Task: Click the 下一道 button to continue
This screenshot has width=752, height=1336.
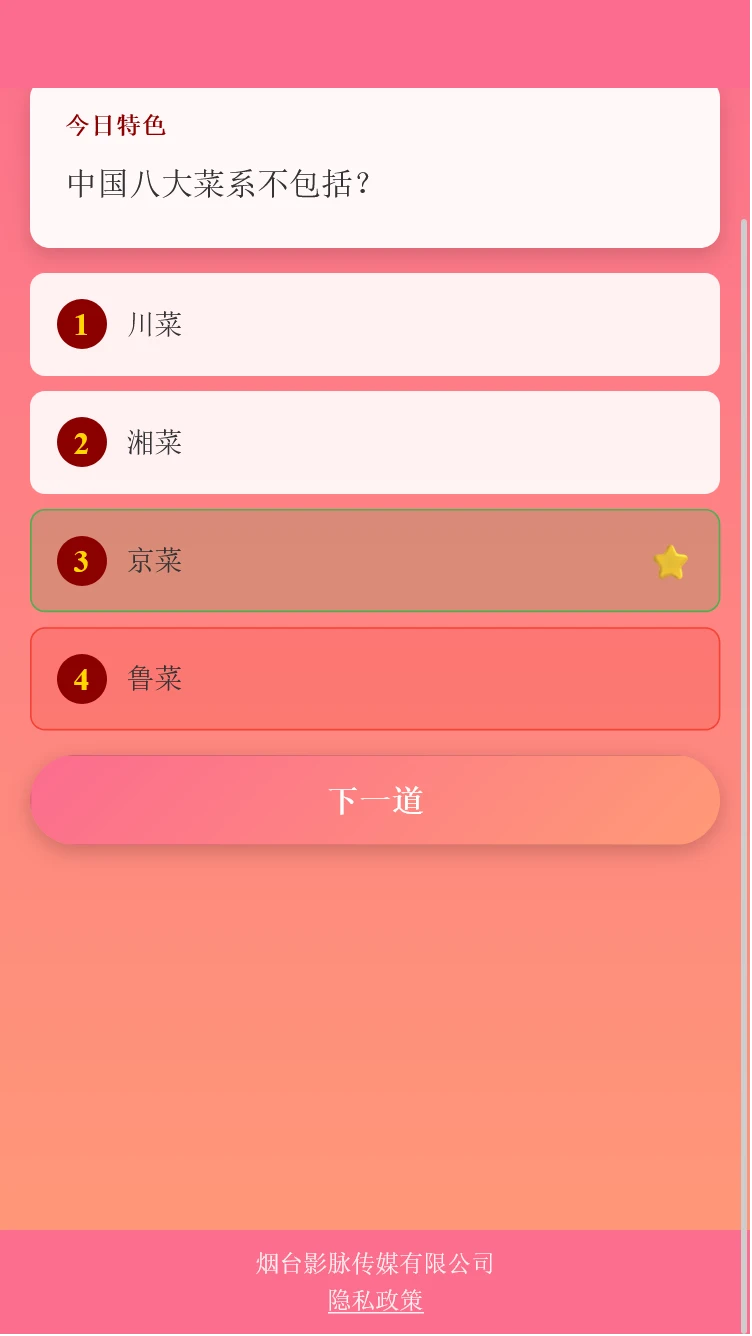Action: pos(375,799)
